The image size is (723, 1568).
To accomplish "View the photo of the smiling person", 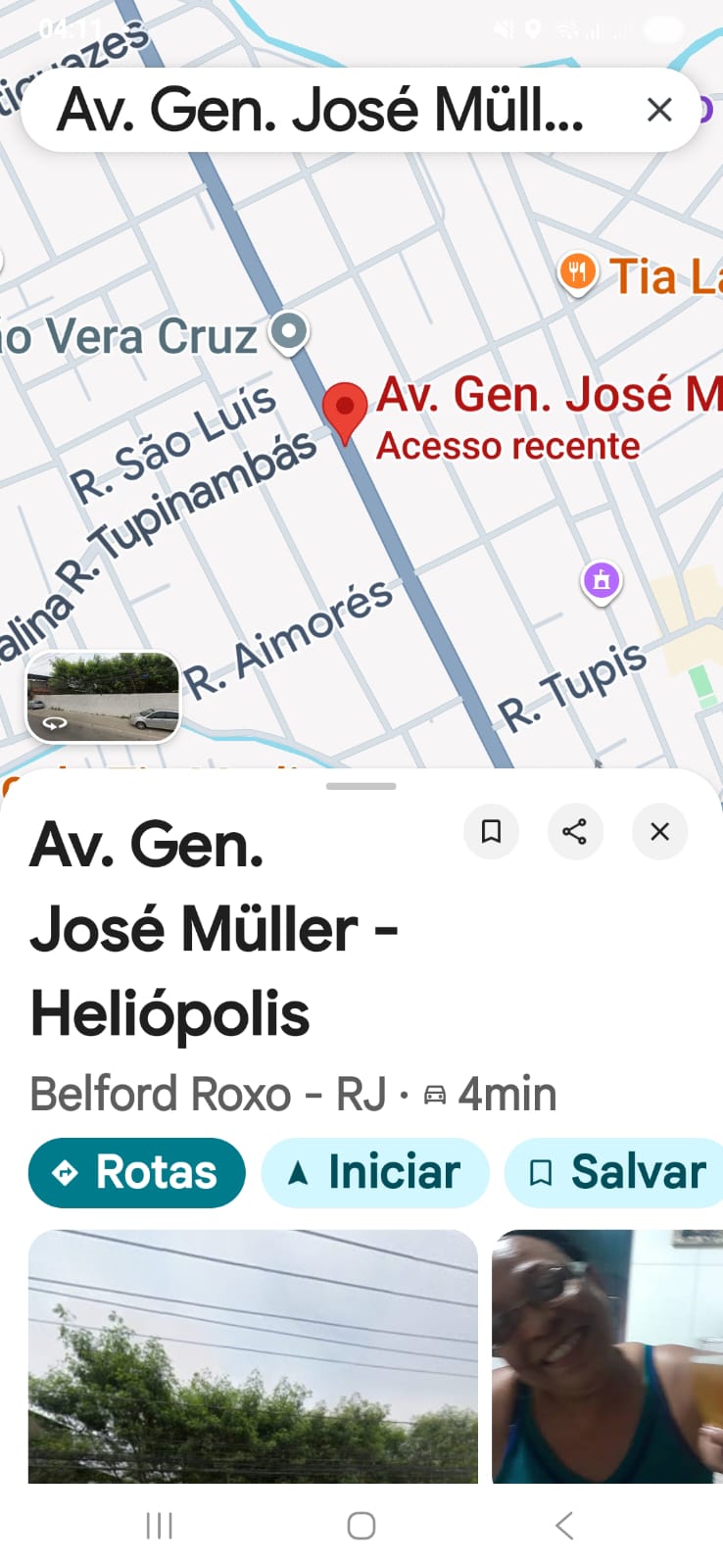I will [607, 1356].
